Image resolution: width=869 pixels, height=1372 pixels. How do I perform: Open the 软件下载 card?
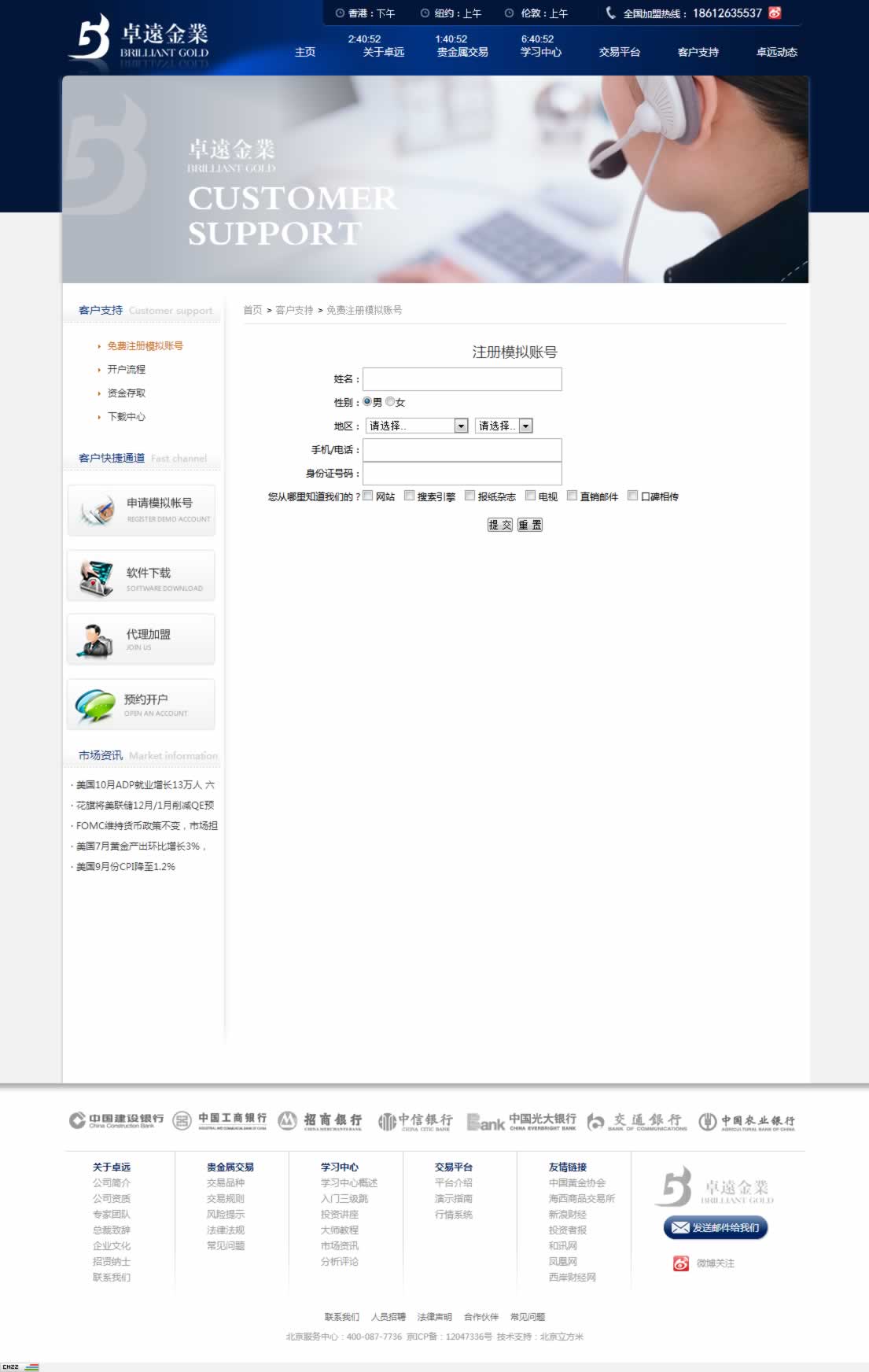(142, 577)
